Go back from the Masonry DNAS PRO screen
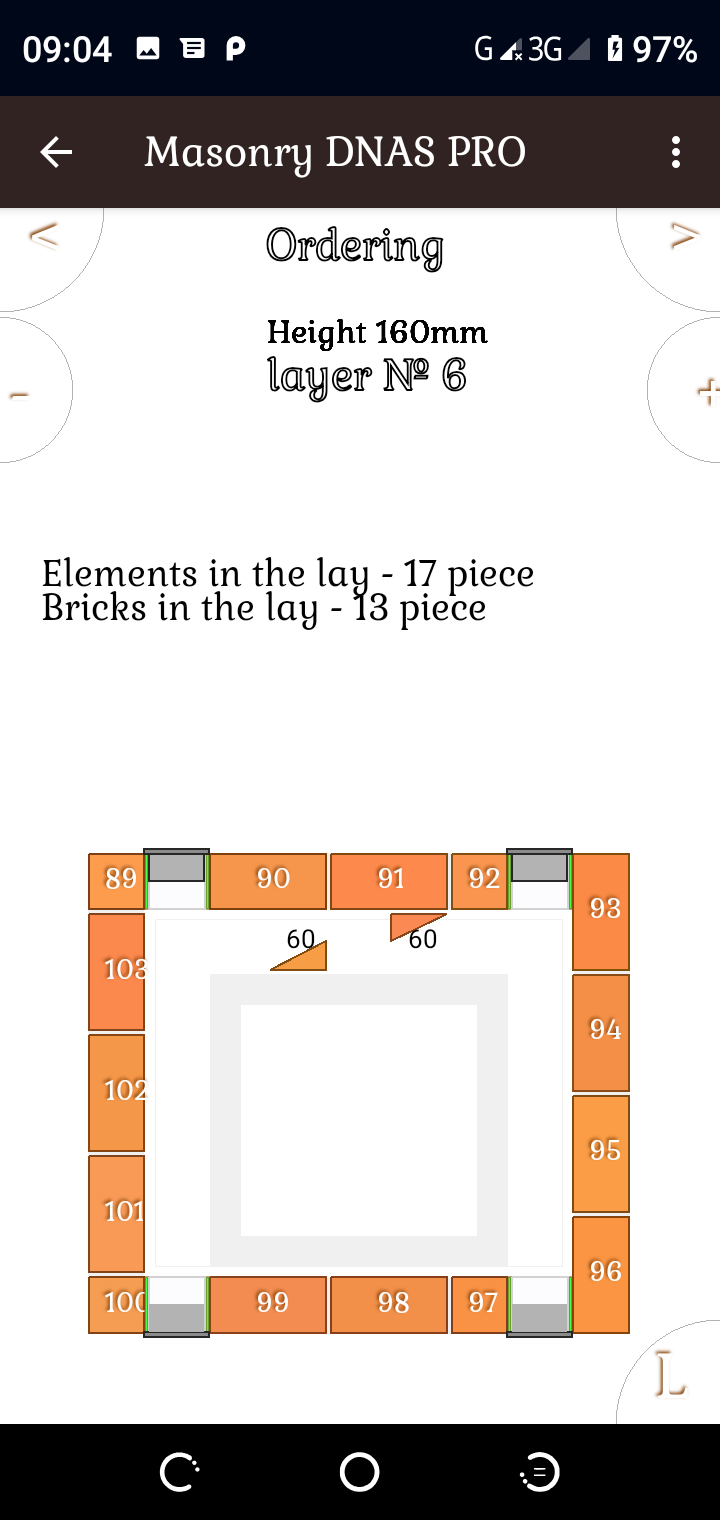Image resolution: width=720 pixels, height=1520 pixels. click(56, 152)
